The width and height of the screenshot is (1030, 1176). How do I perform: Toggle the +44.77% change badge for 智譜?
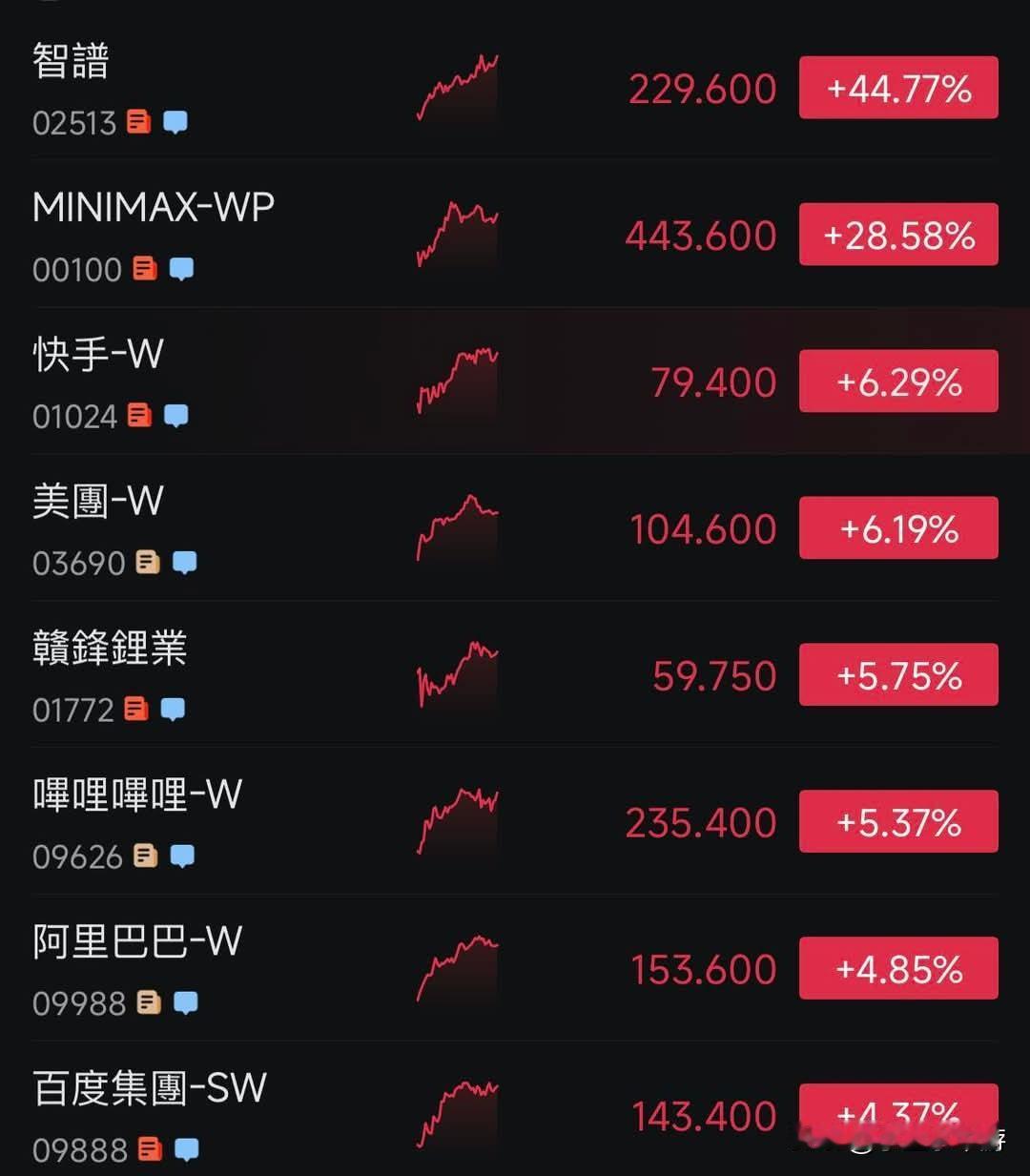[898, 89]
